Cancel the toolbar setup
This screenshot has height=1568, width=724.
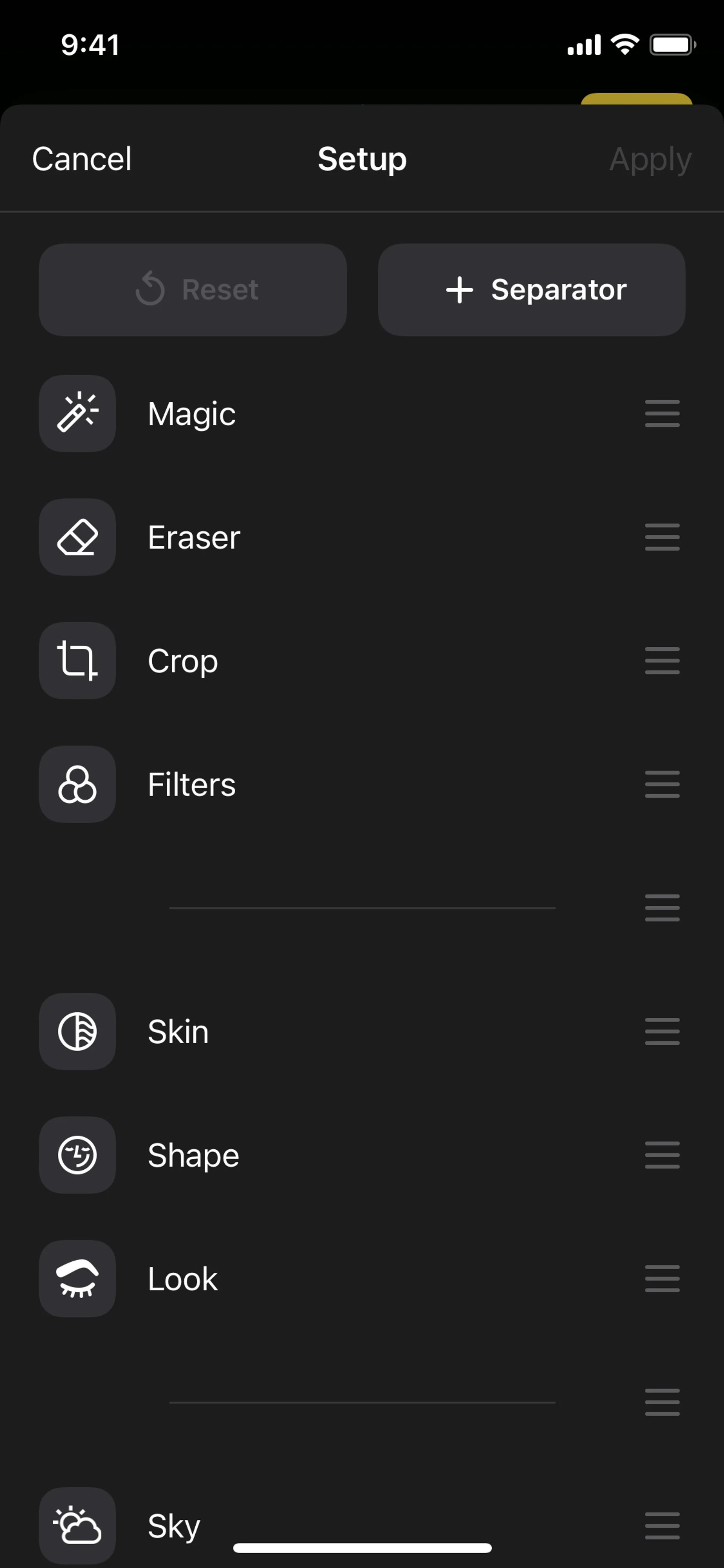[81, 159]
